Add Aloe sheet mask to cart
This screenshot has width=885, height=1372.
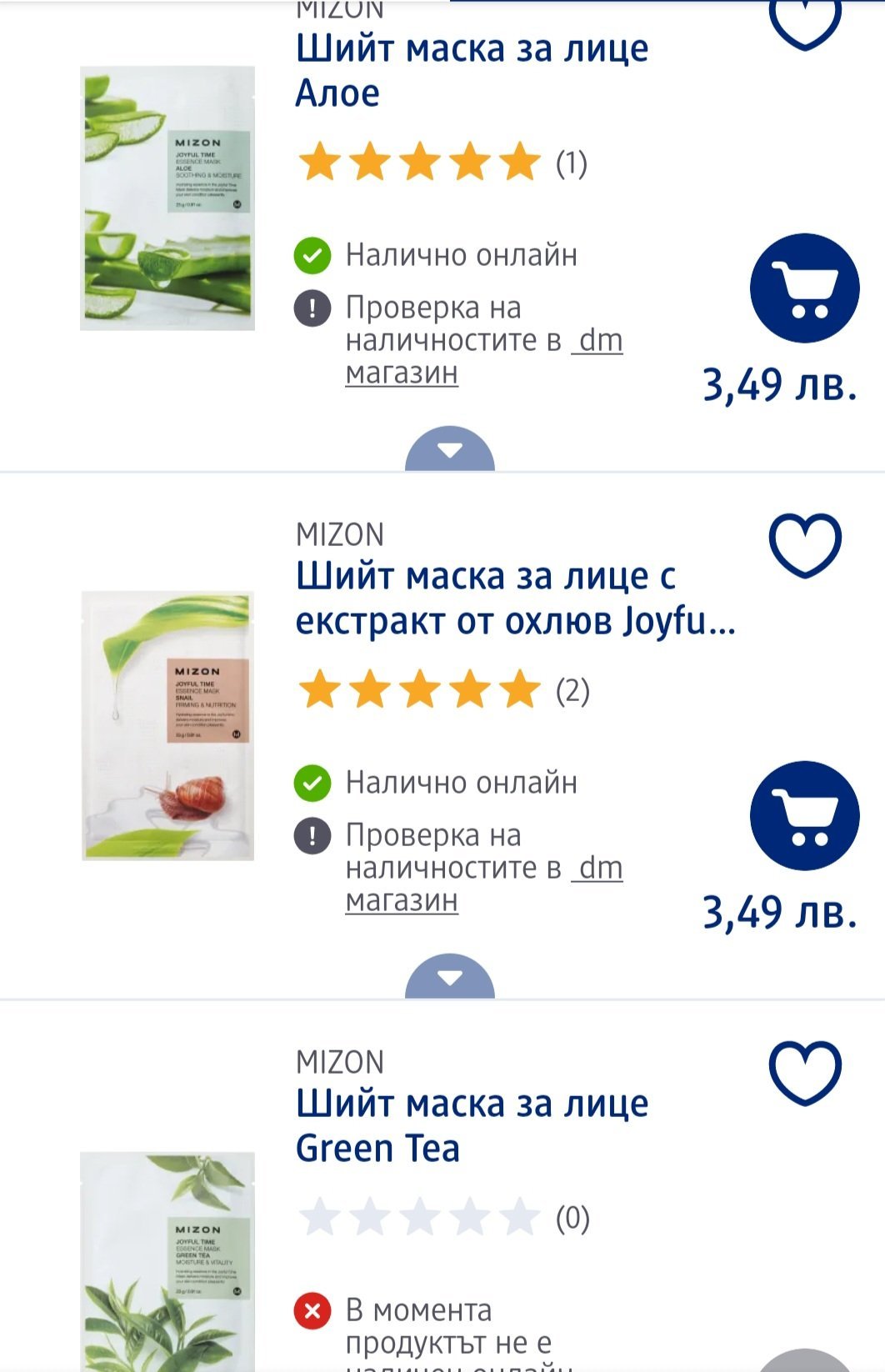point(804,288)
